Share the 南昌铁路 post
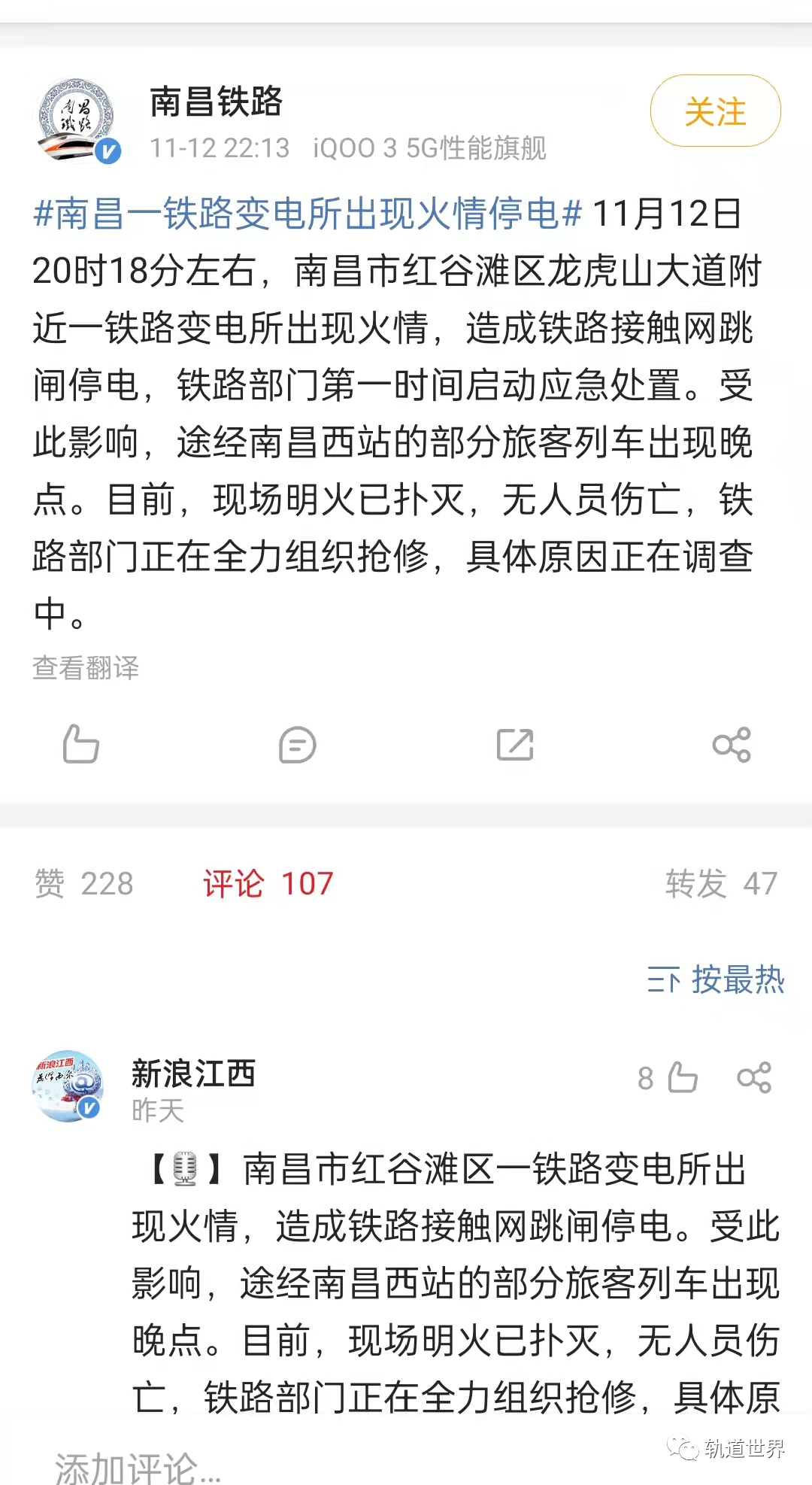This screenshot has height=1485, width=812. (732, 745)
